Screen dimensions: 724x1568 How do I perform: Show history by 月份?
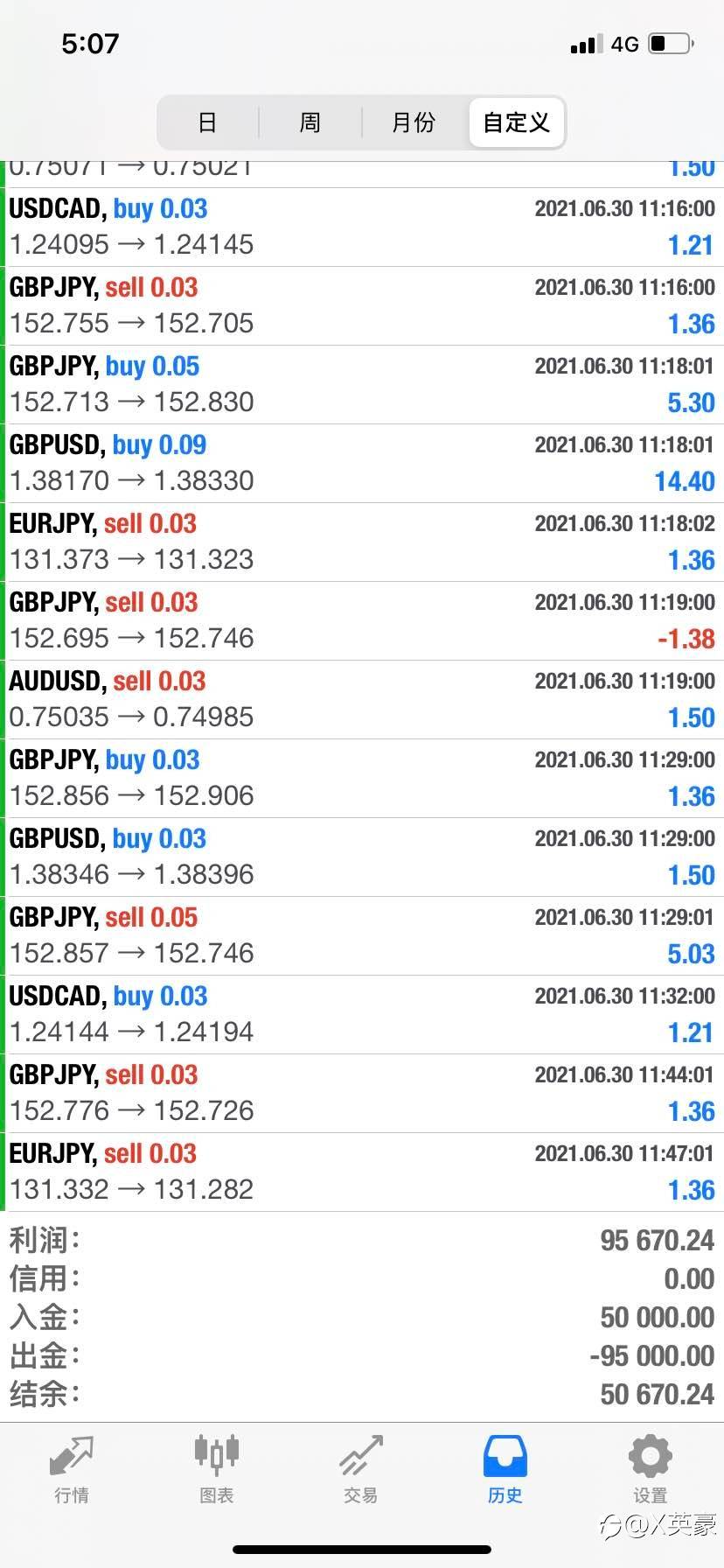(x=414, y=122)
